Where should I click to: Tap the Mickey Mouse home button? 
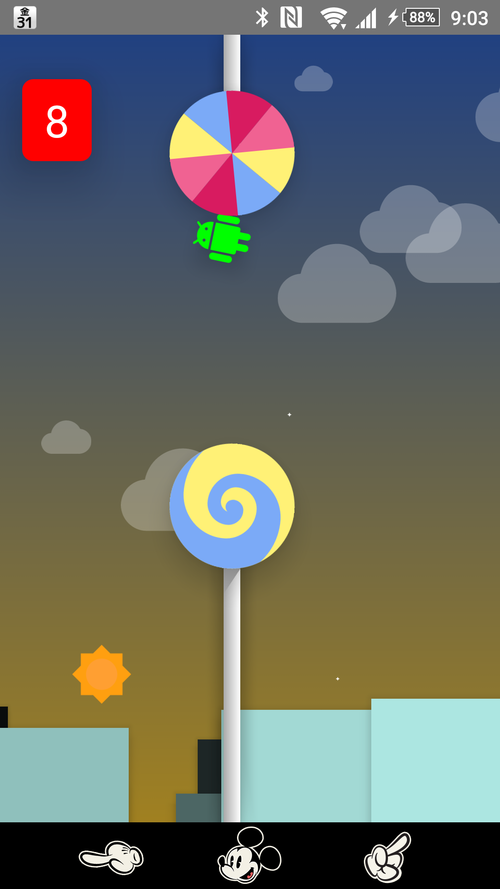249,855
